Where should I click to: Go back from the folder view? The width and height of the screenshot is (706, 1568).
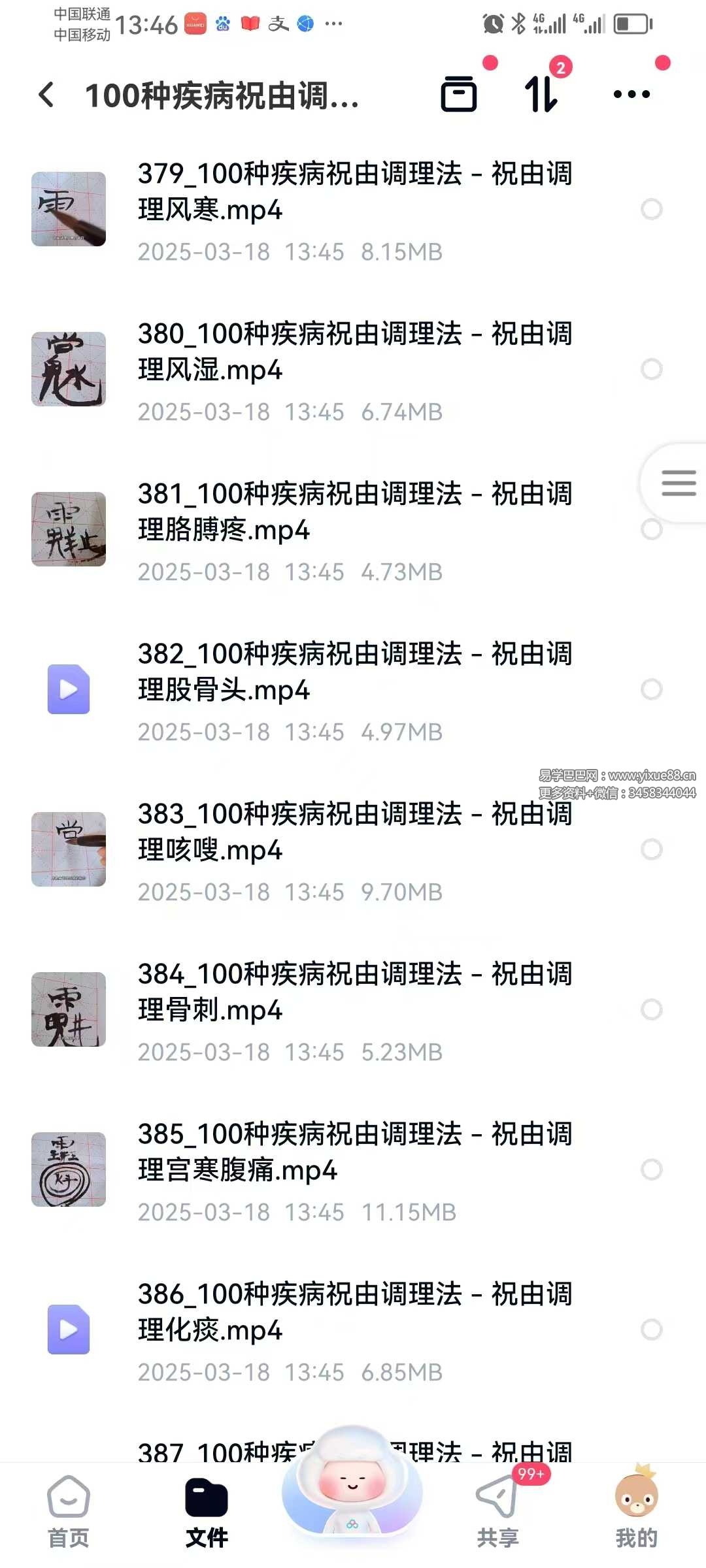point(46,95)
